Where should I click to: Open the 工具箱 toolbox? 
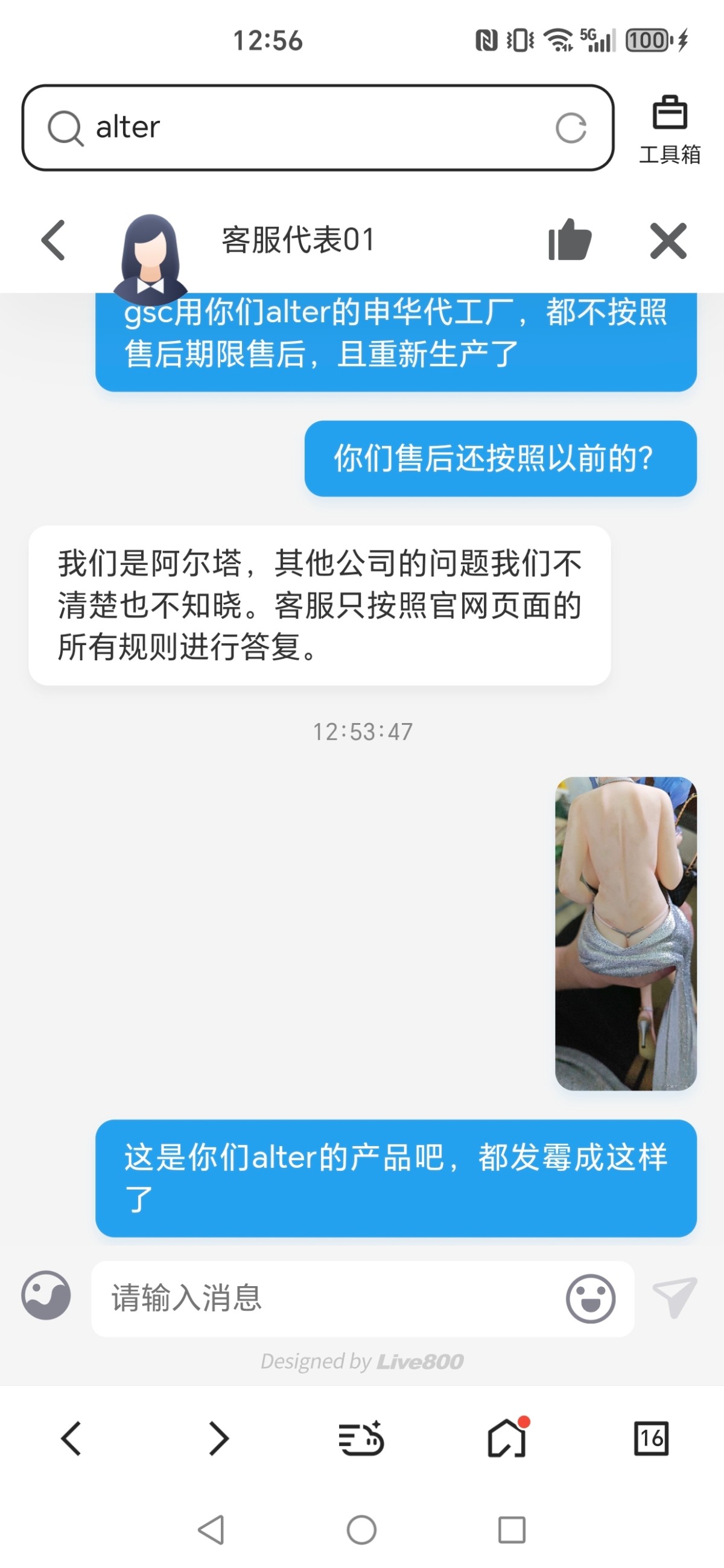pos(669,129)
